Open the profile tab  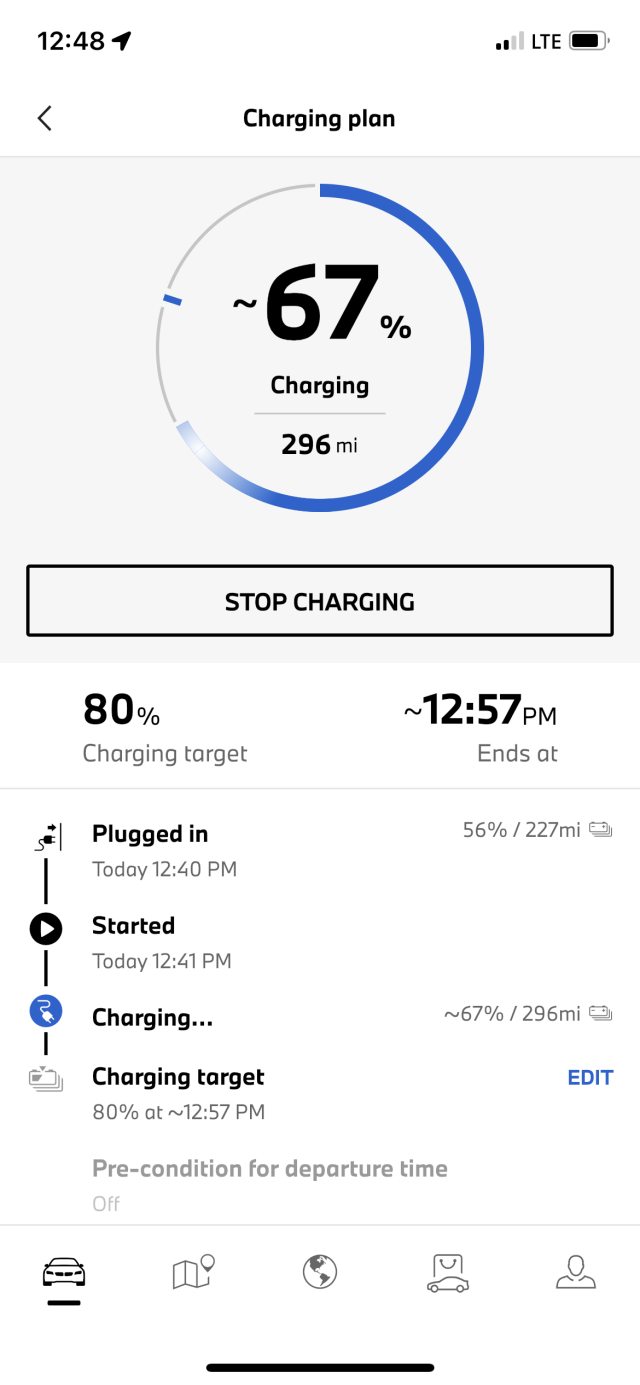point(576,1272)
